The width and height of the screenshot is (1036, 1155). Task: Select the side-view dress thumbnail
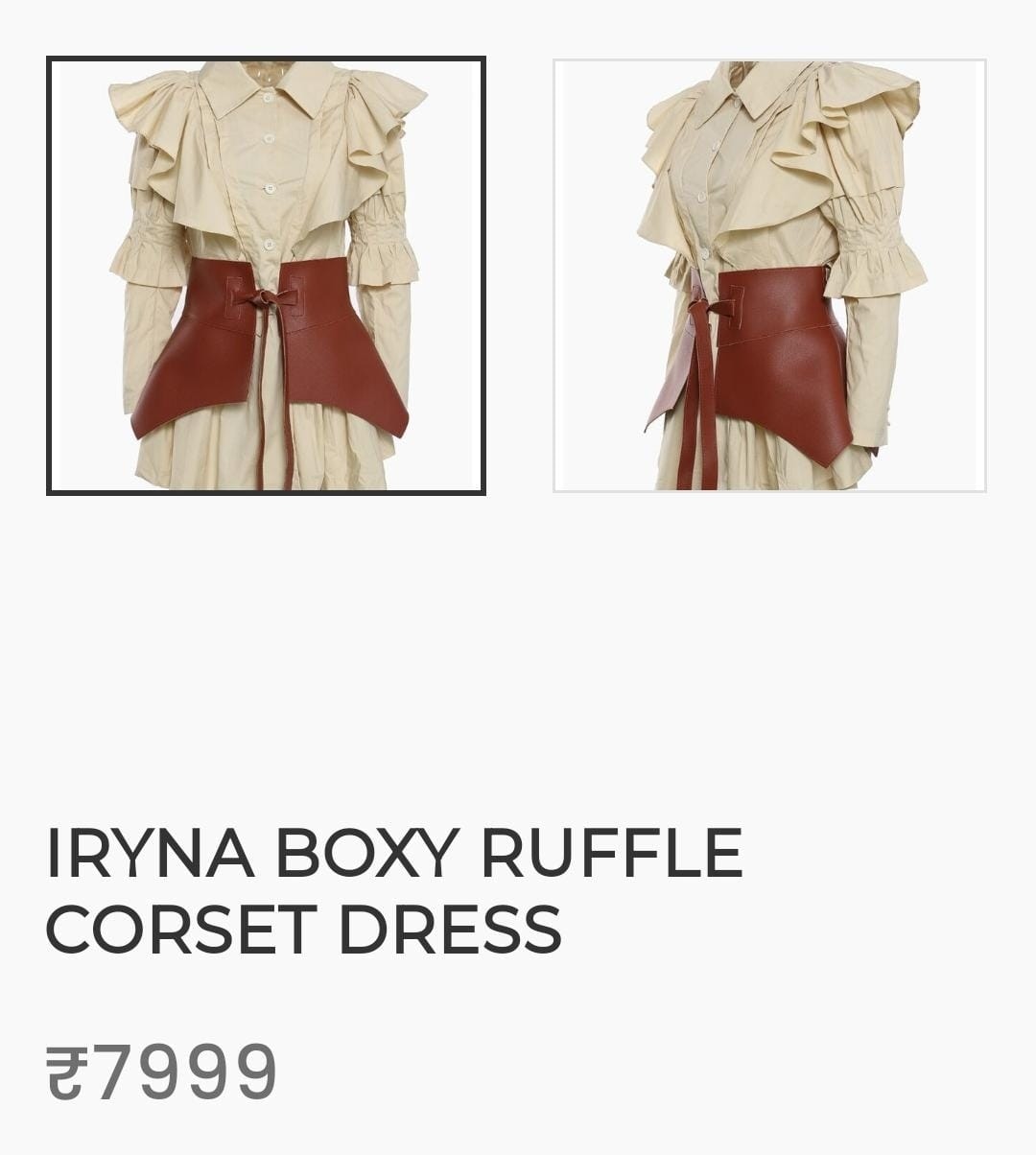coord(769,276)
